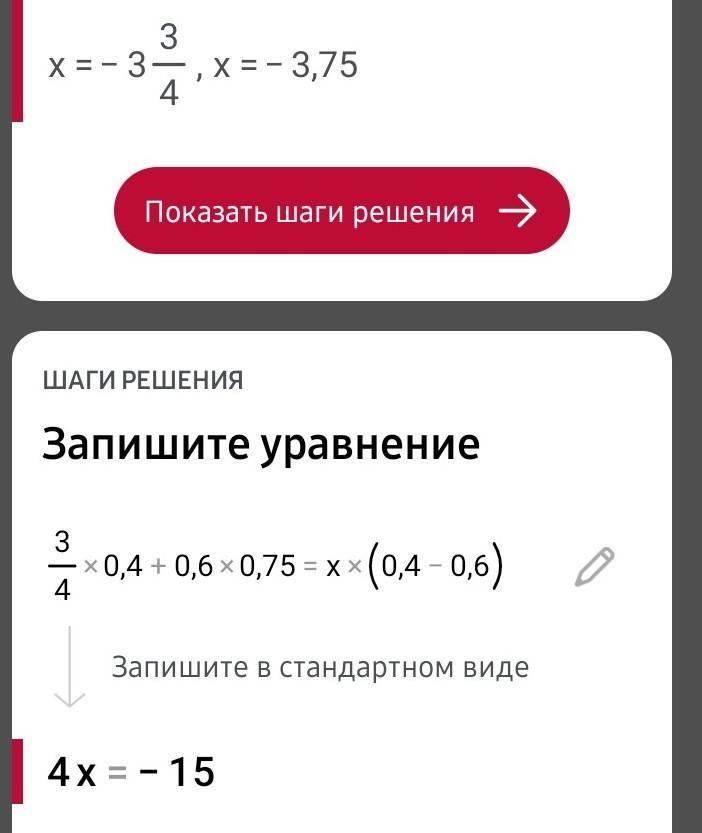Edit the equation with the pencil icon
Screen dimensions: 702x833
point(594,566)
